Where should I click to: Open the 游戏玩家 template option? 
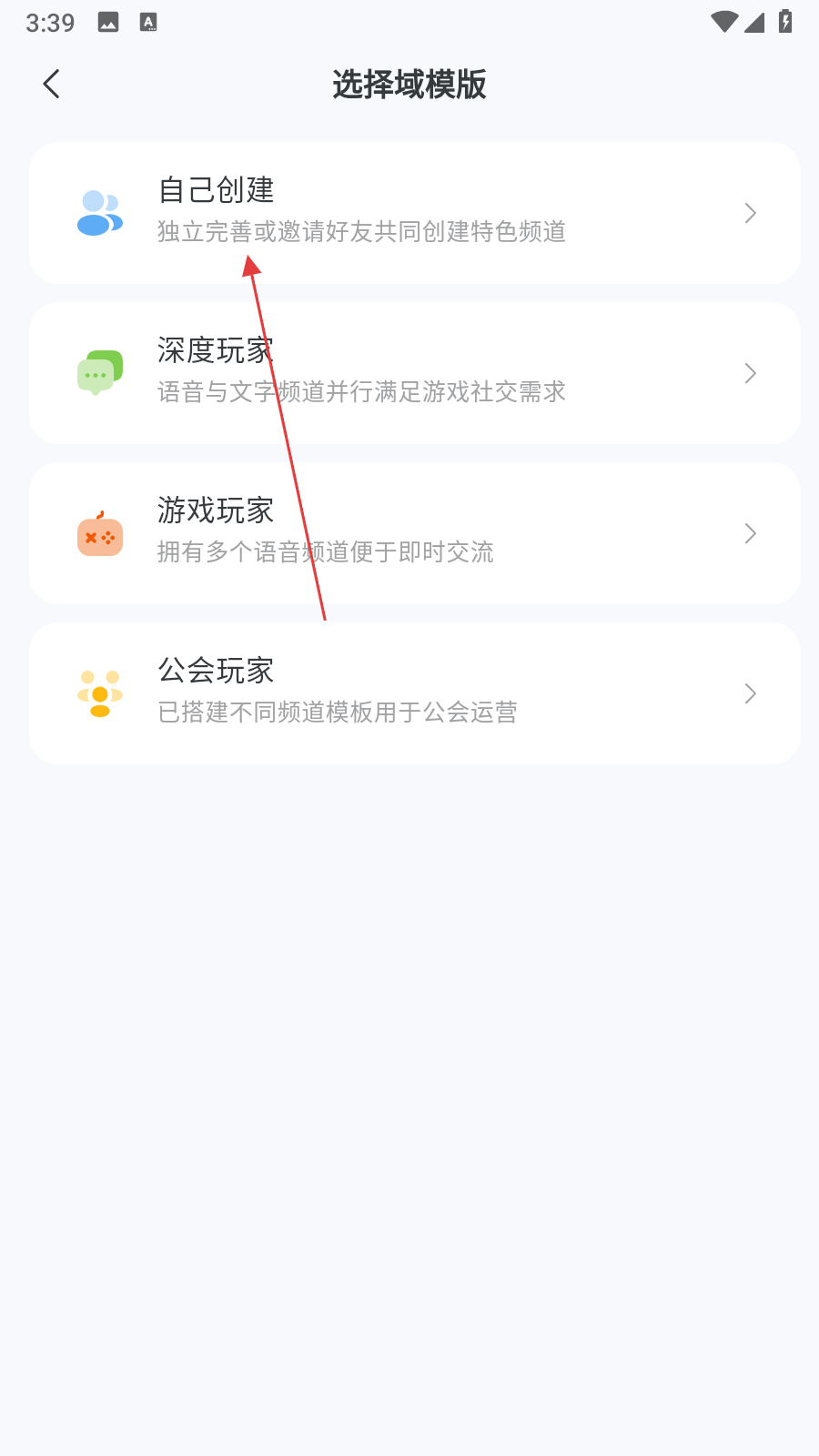click(x=414, y=533)
